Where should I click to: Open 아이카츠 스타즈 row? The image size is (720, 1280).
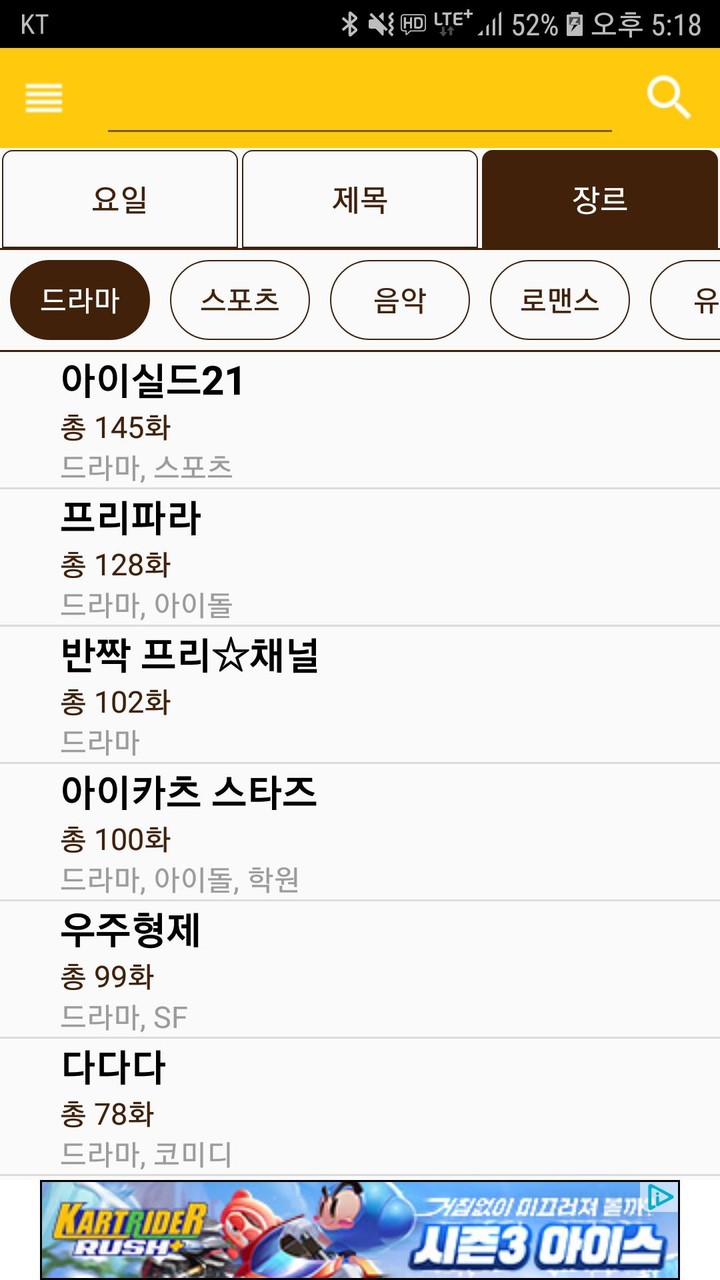point(360,832)
